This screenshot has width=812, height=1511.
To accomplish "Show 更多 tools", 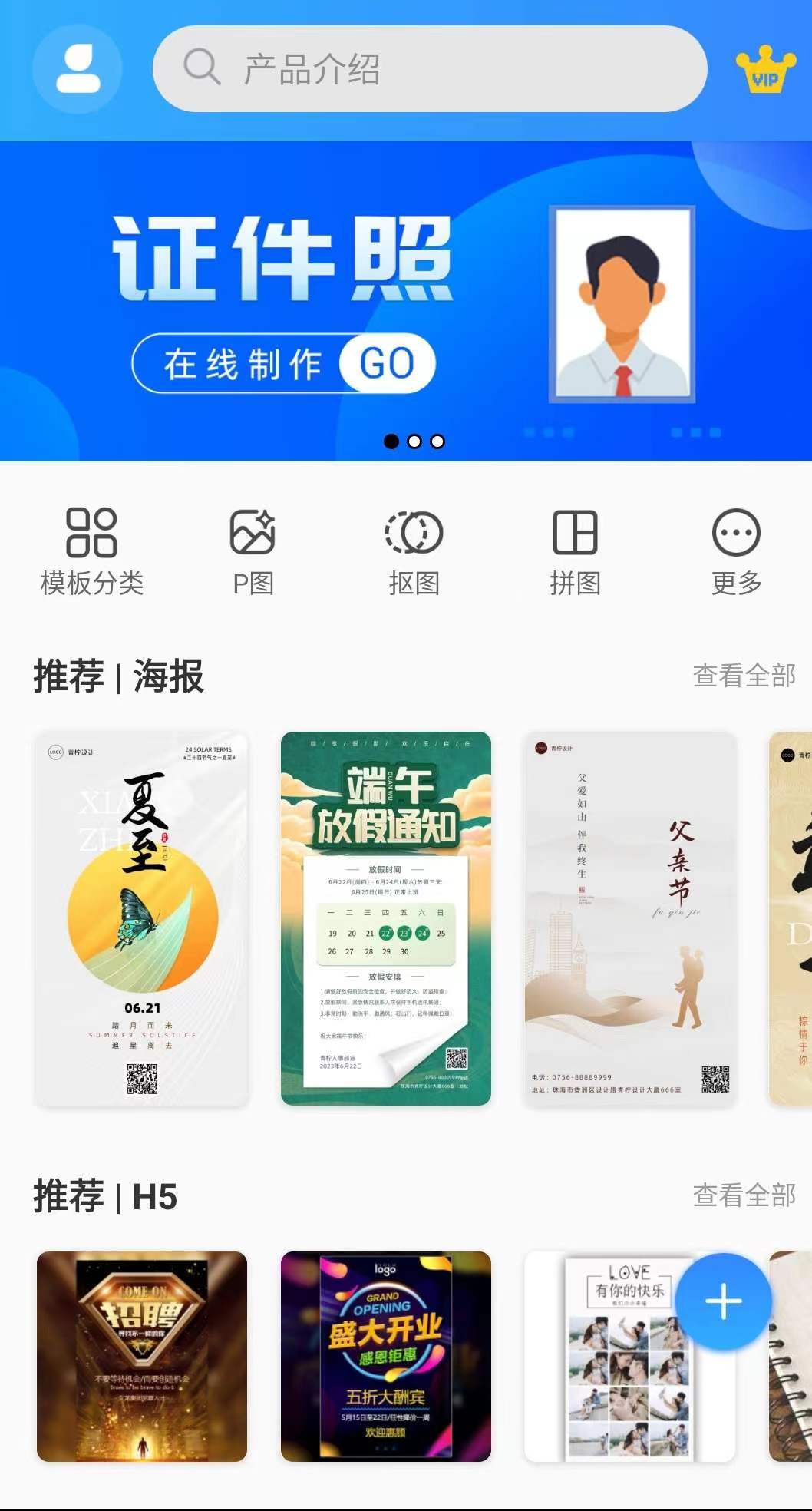I will 735,551.
